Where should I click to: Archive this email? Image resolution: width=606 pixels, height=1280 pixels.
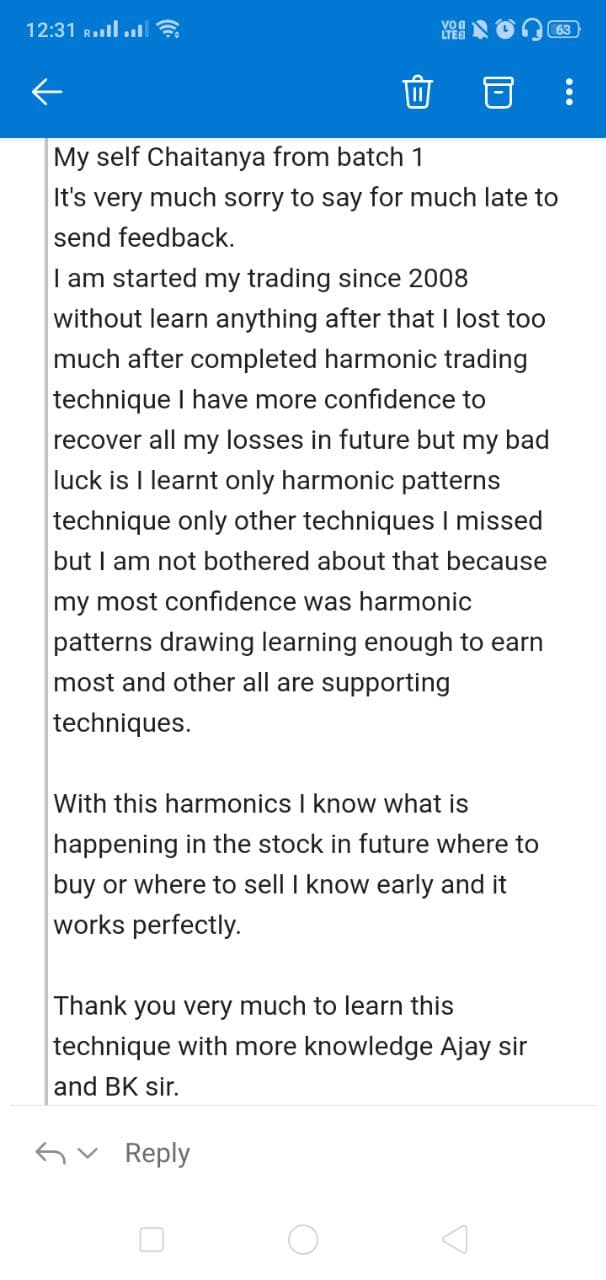point(497,93)
